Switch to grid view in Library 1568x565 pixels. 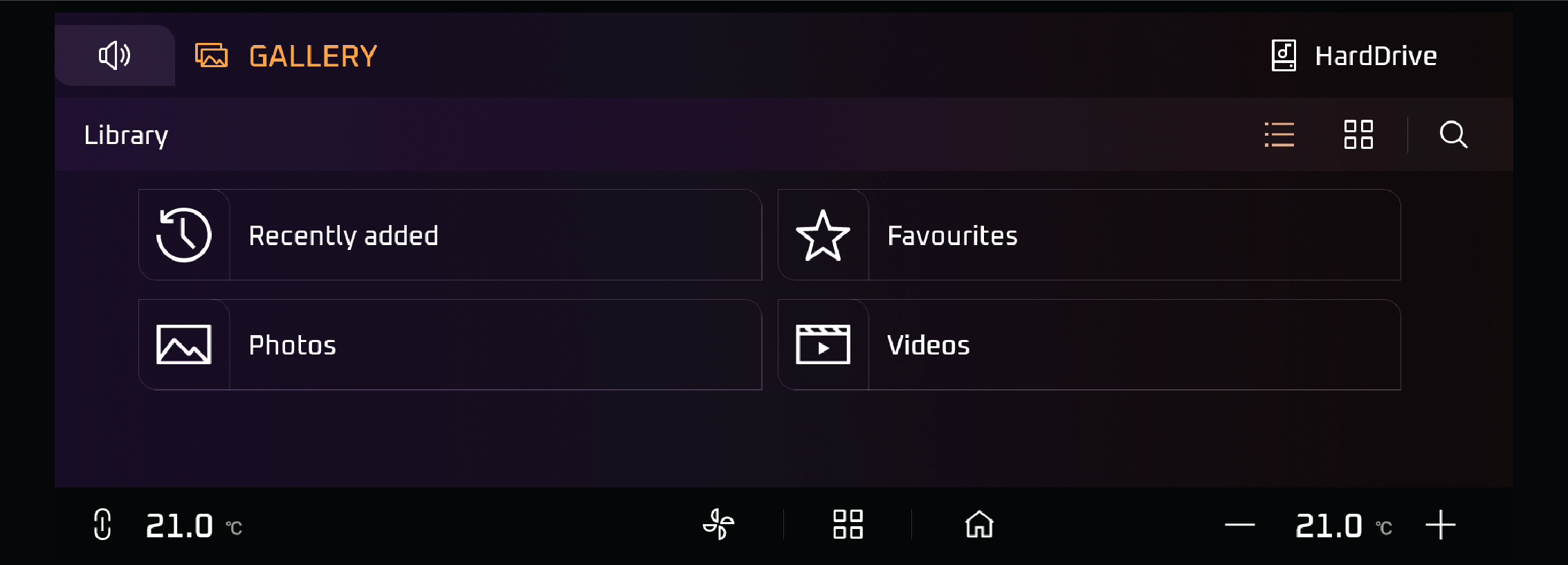click(x=1358, y=134)
